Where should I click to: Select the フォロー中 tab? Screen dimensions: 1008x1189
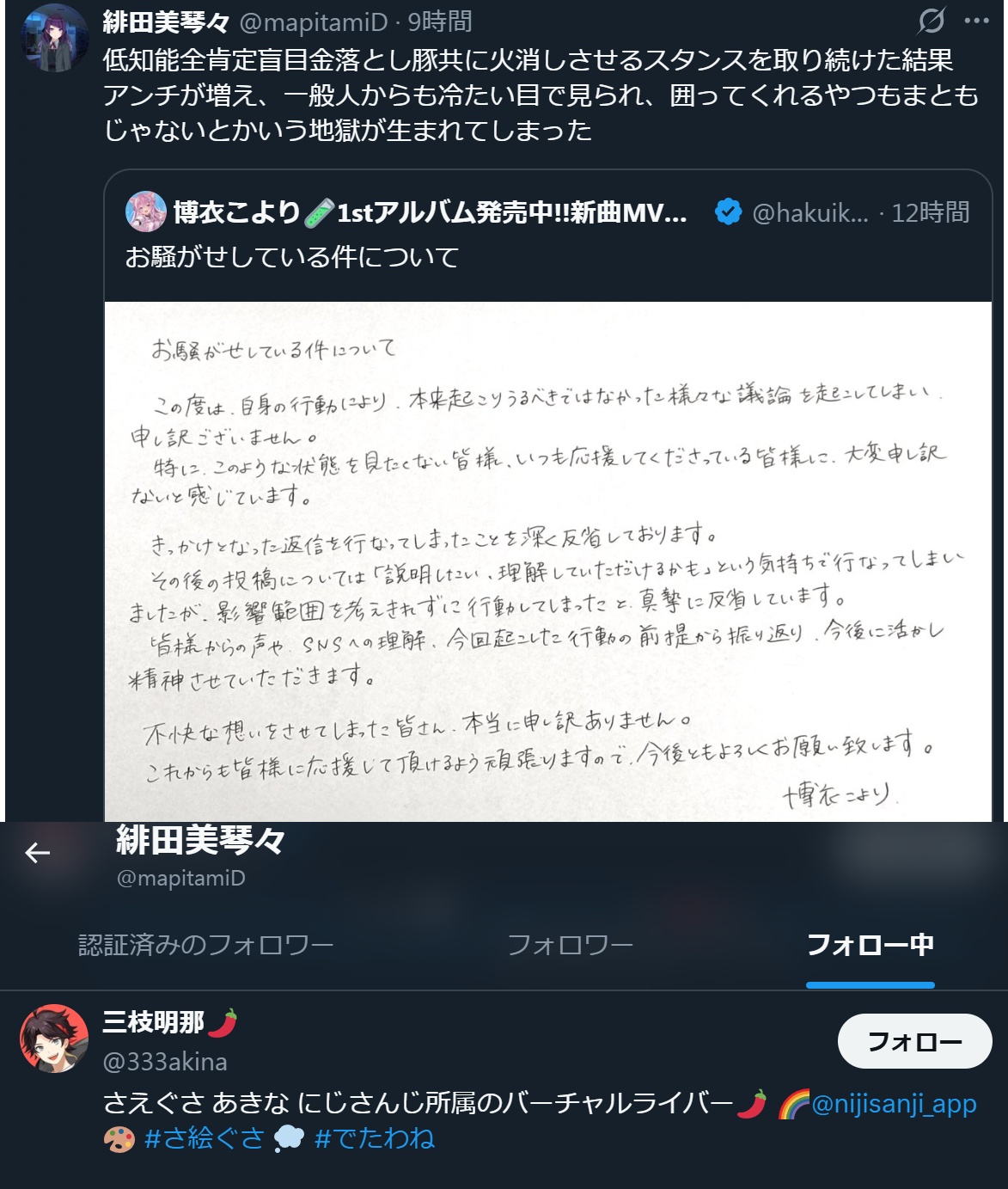pyautogui.click(x=871, y=946)
